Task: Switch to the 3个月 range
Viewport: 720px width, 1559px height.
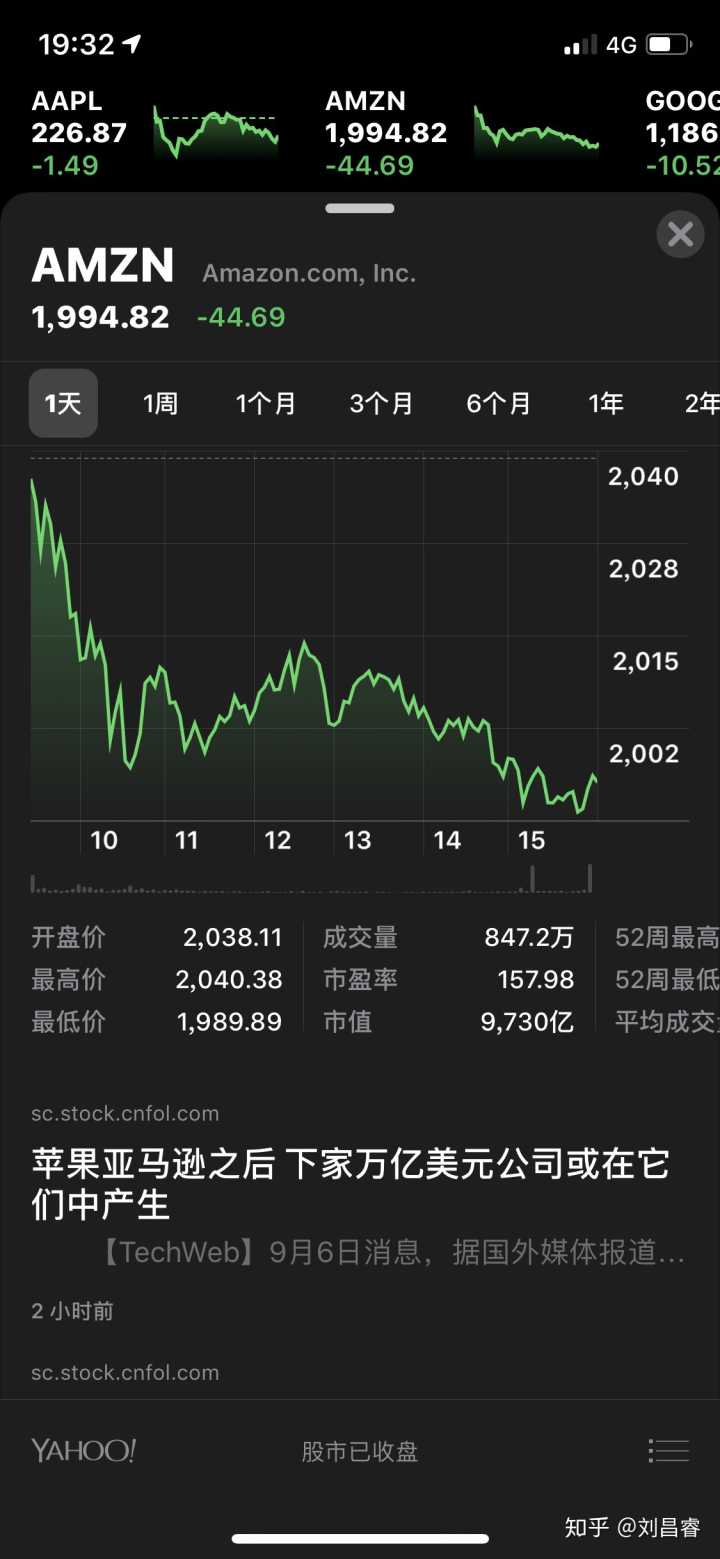Action: pos(381,404)
